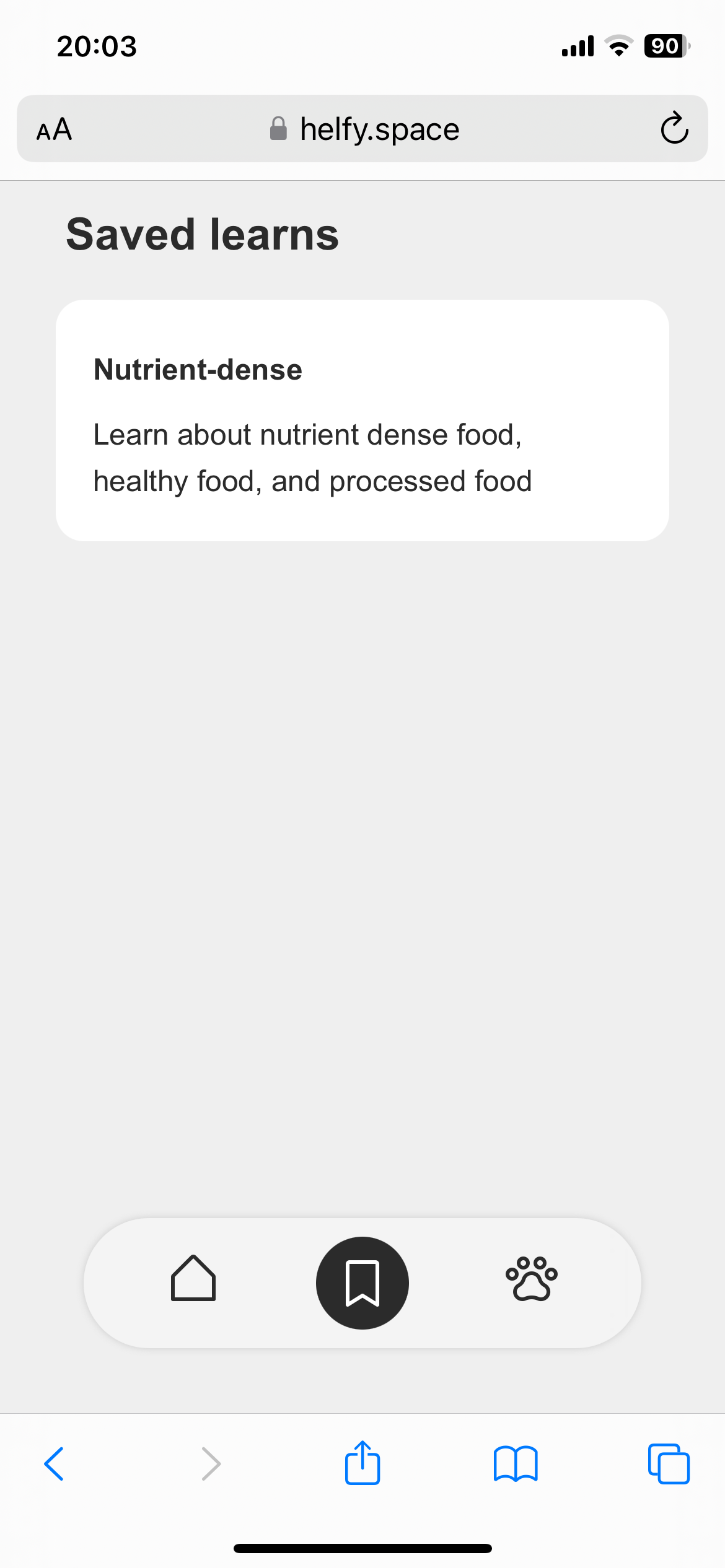
Task: Tap the Nutrient-dense heading link
Action: (x=196, y=369)
